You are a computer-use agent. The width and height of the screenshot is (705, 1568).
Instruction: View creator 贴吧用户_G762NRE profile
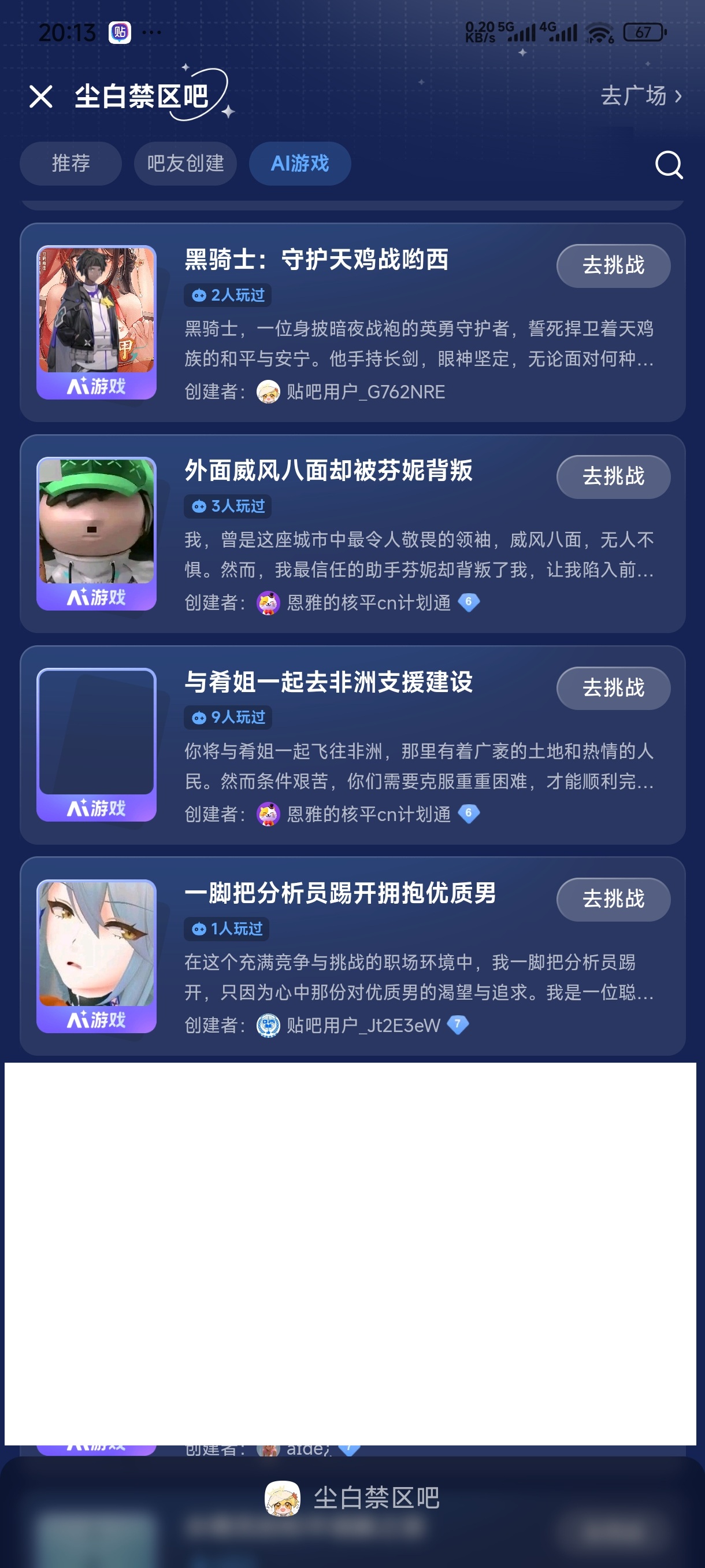pos(365,392)
